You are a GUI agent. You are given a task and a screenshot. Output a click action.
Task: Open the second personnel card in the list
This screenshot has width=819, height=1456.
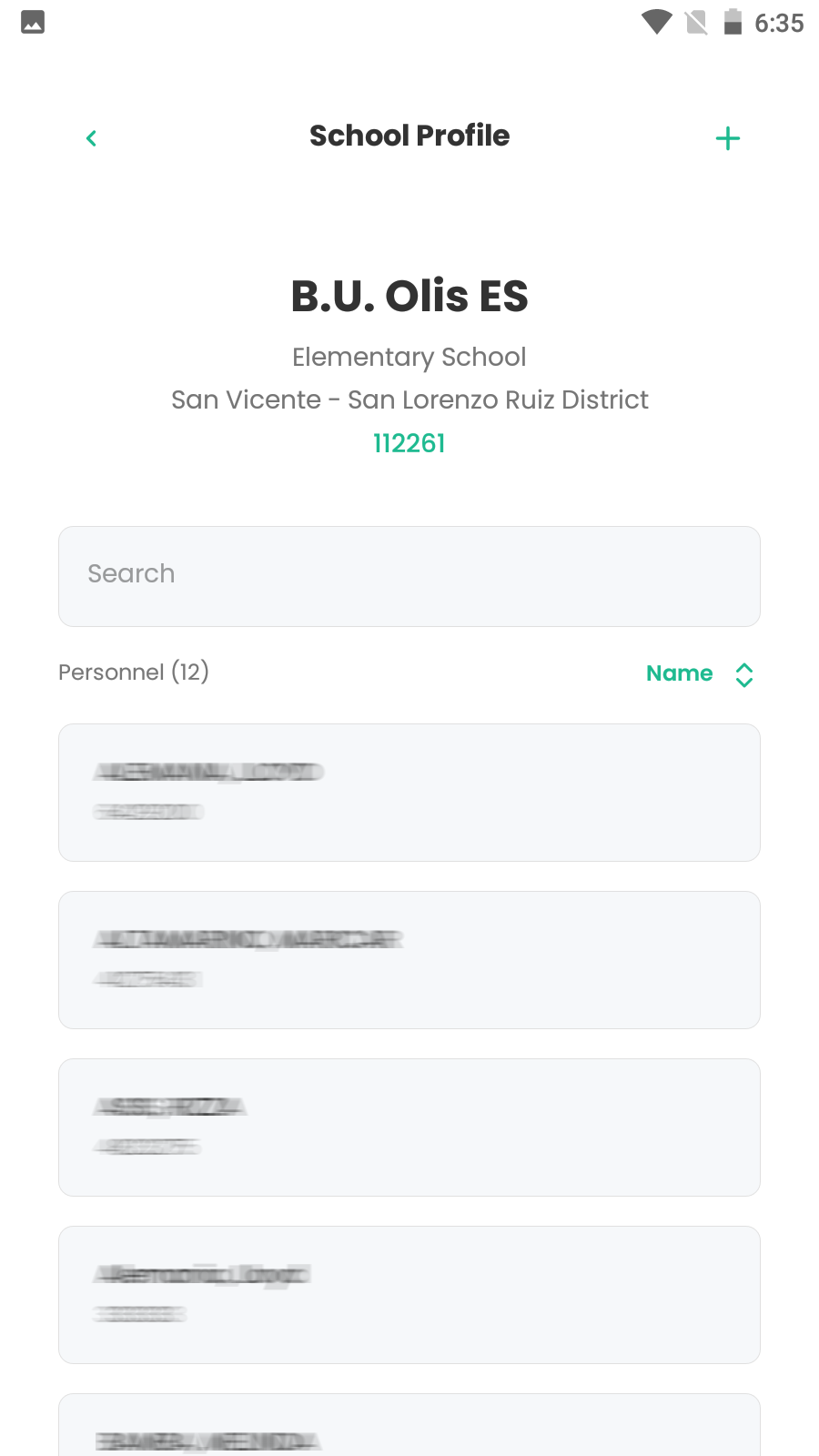tap(409, 960)
